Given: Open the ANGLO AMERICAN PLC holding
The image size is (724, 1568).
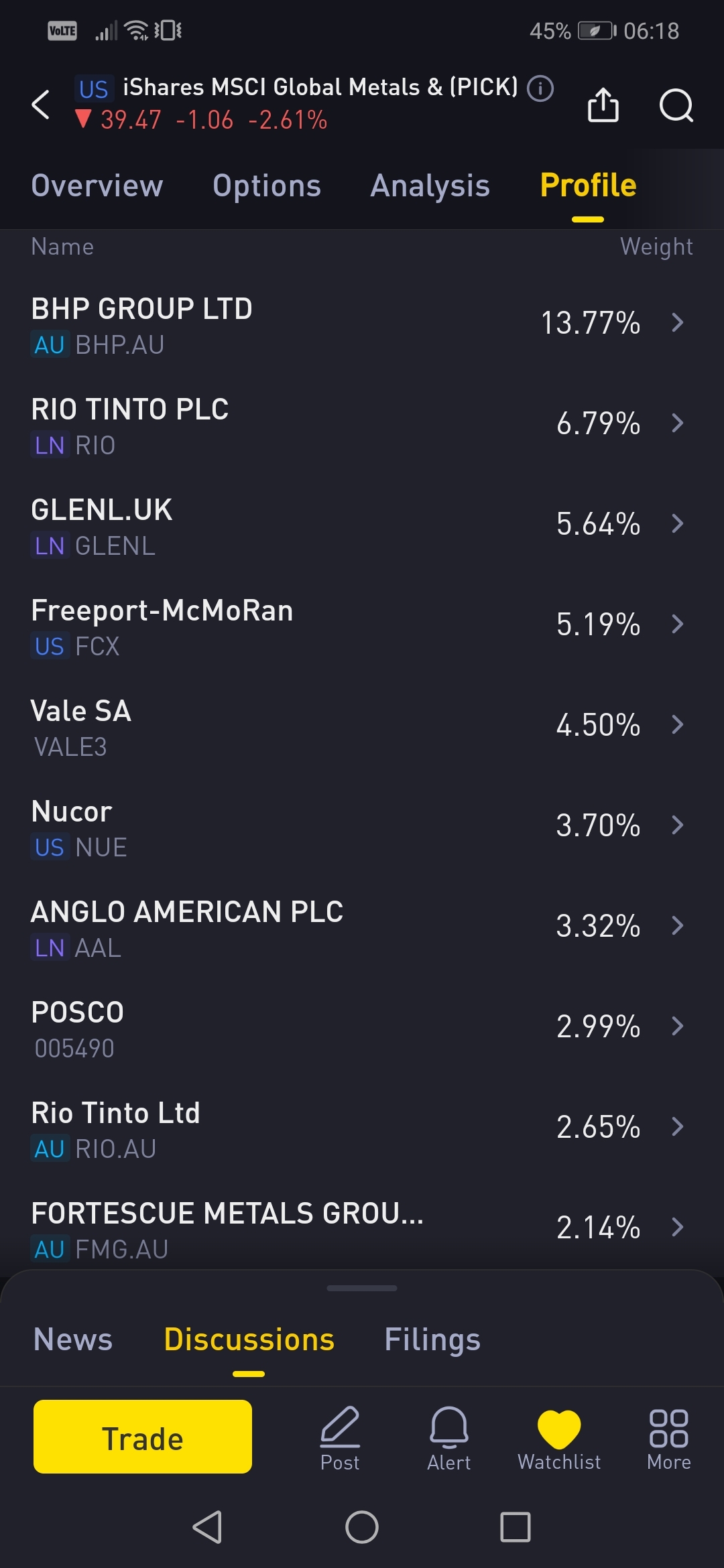Looking at the screenshot, I should [362, 928].
